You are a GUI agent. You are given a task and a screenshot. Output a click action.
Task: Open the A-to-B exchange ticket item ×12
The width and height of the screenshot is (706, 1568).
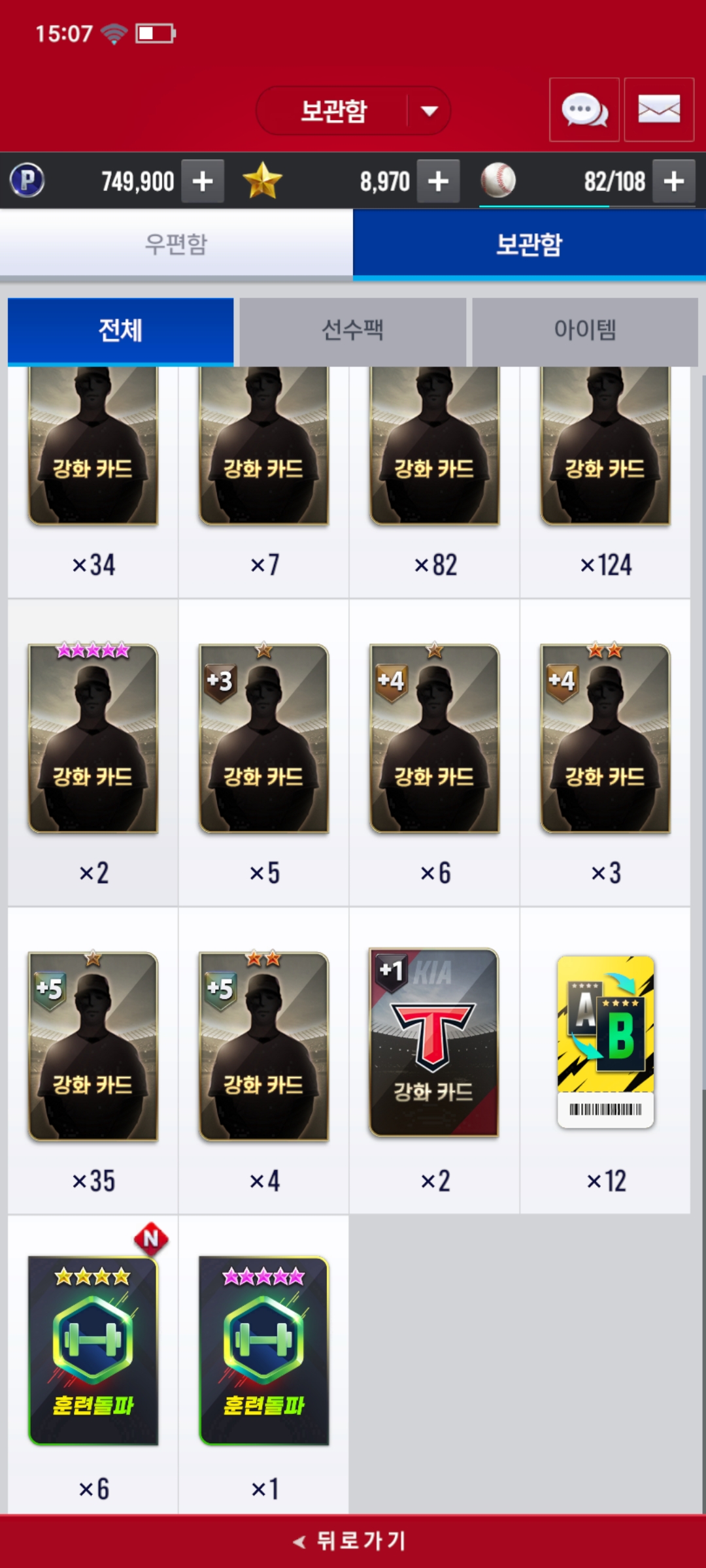point(605,1061)
